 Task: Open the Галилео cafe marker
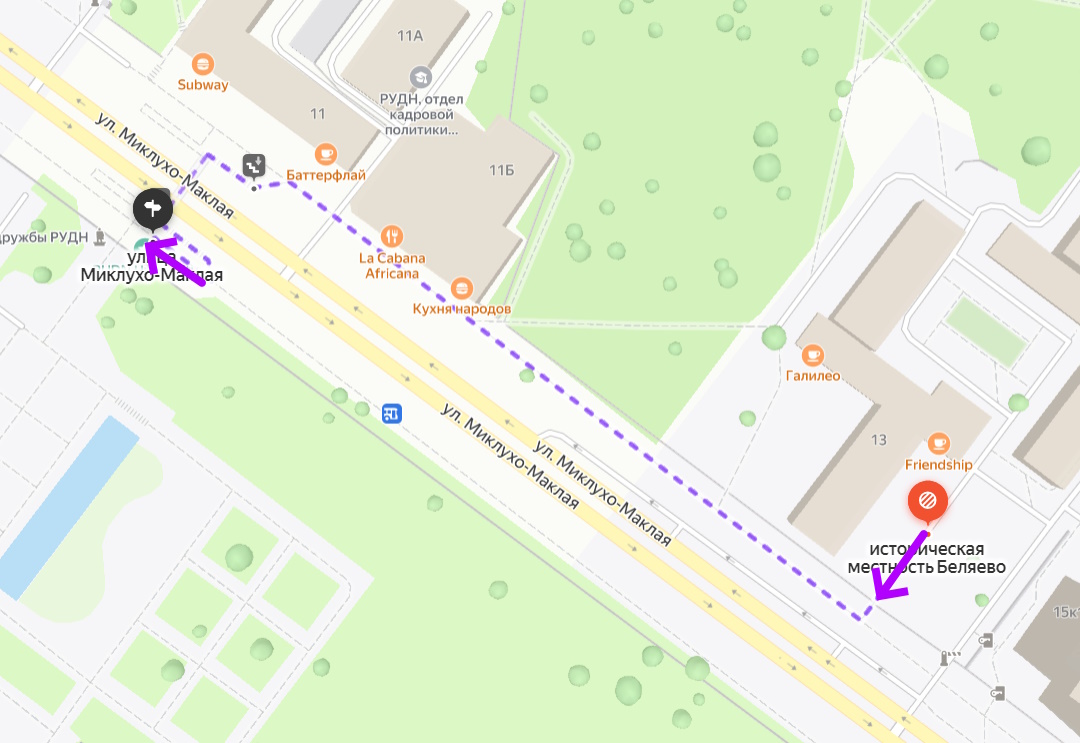click(813, 355)
